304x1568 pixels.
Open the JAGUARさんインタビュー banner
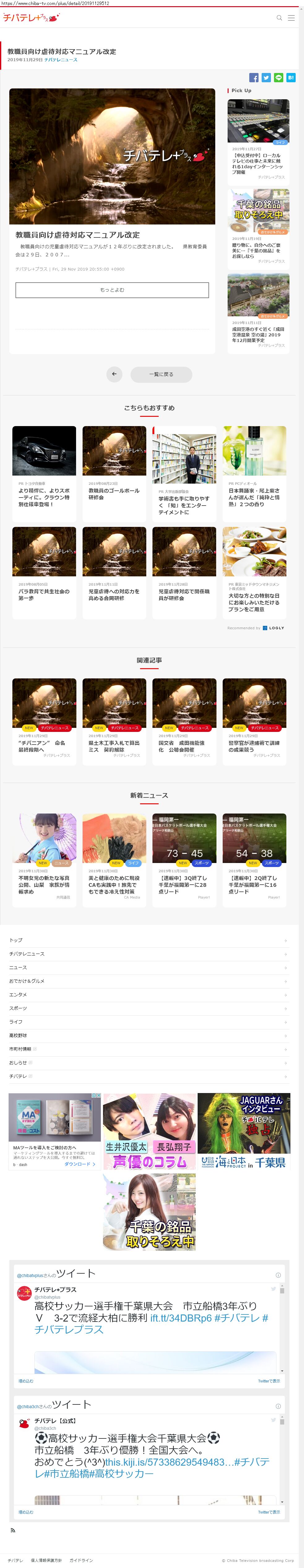(244, 1132)
